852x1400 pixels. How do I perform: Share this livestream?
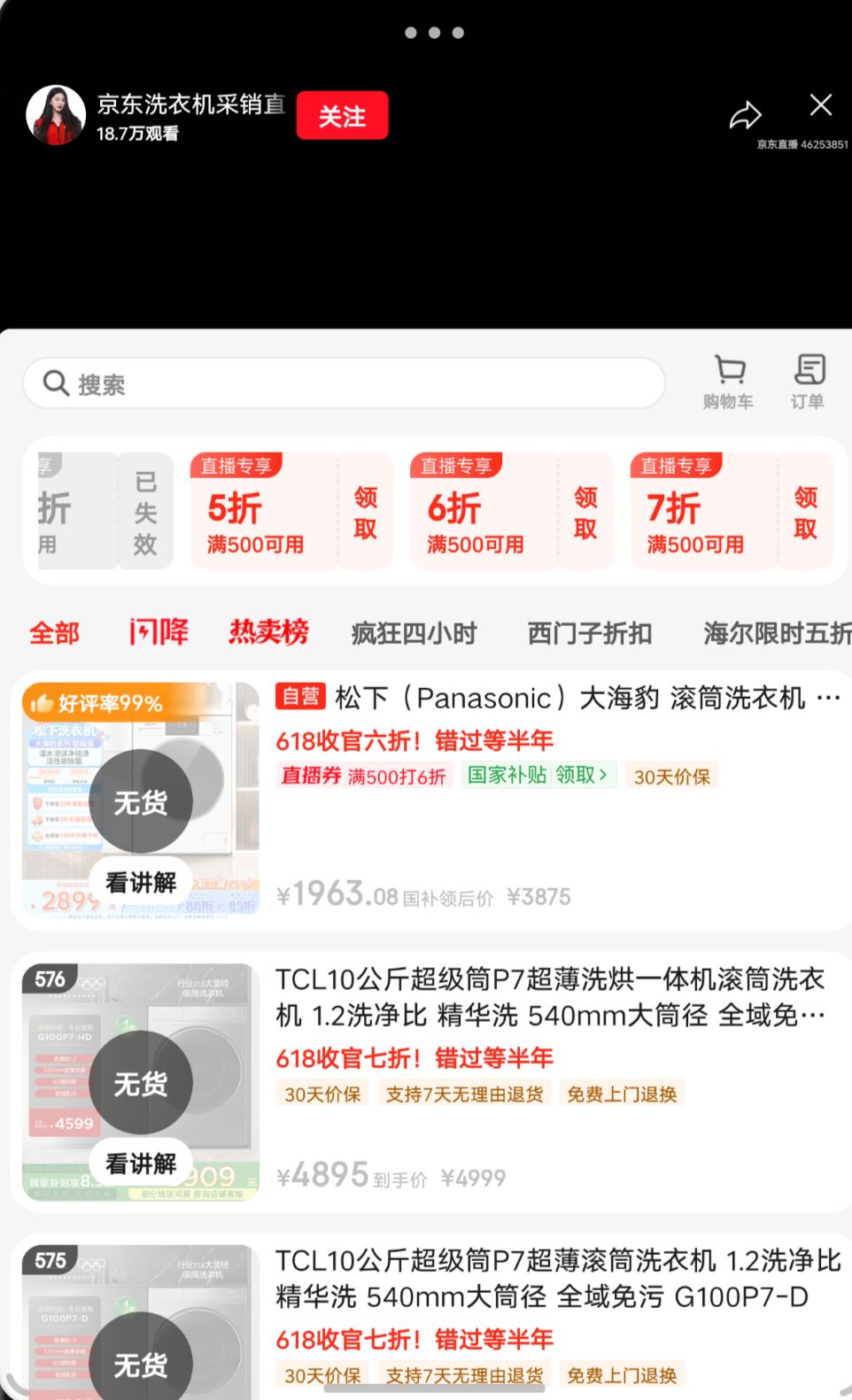click(745, 114)
